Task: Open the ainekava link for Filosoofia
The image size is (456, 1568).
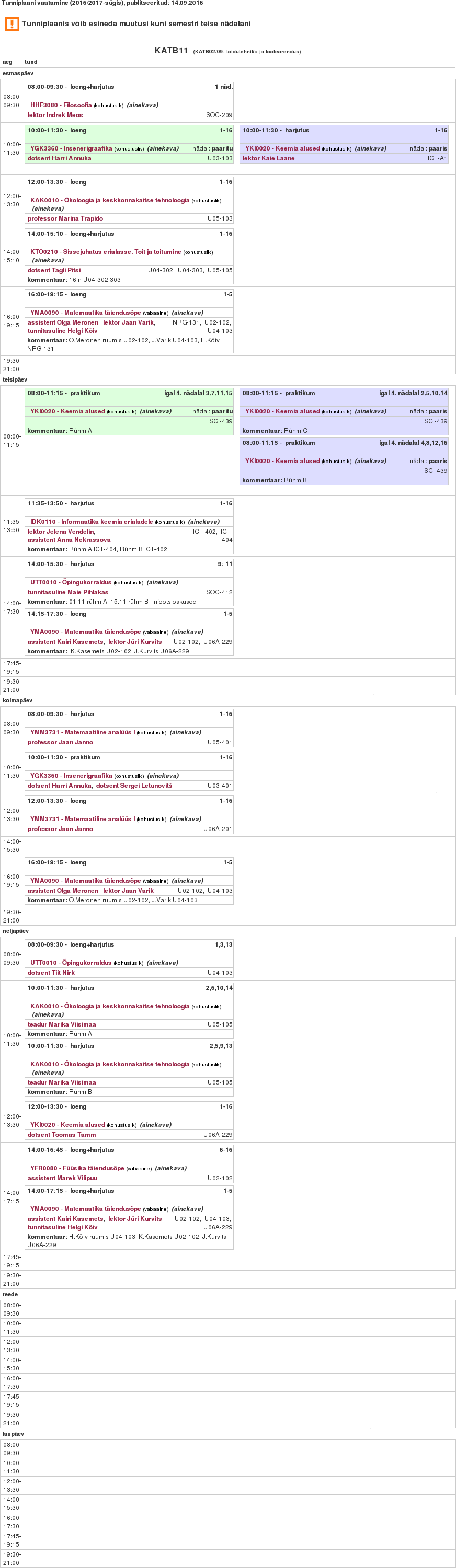Action: pyautogui.click(x=142, y=105)
